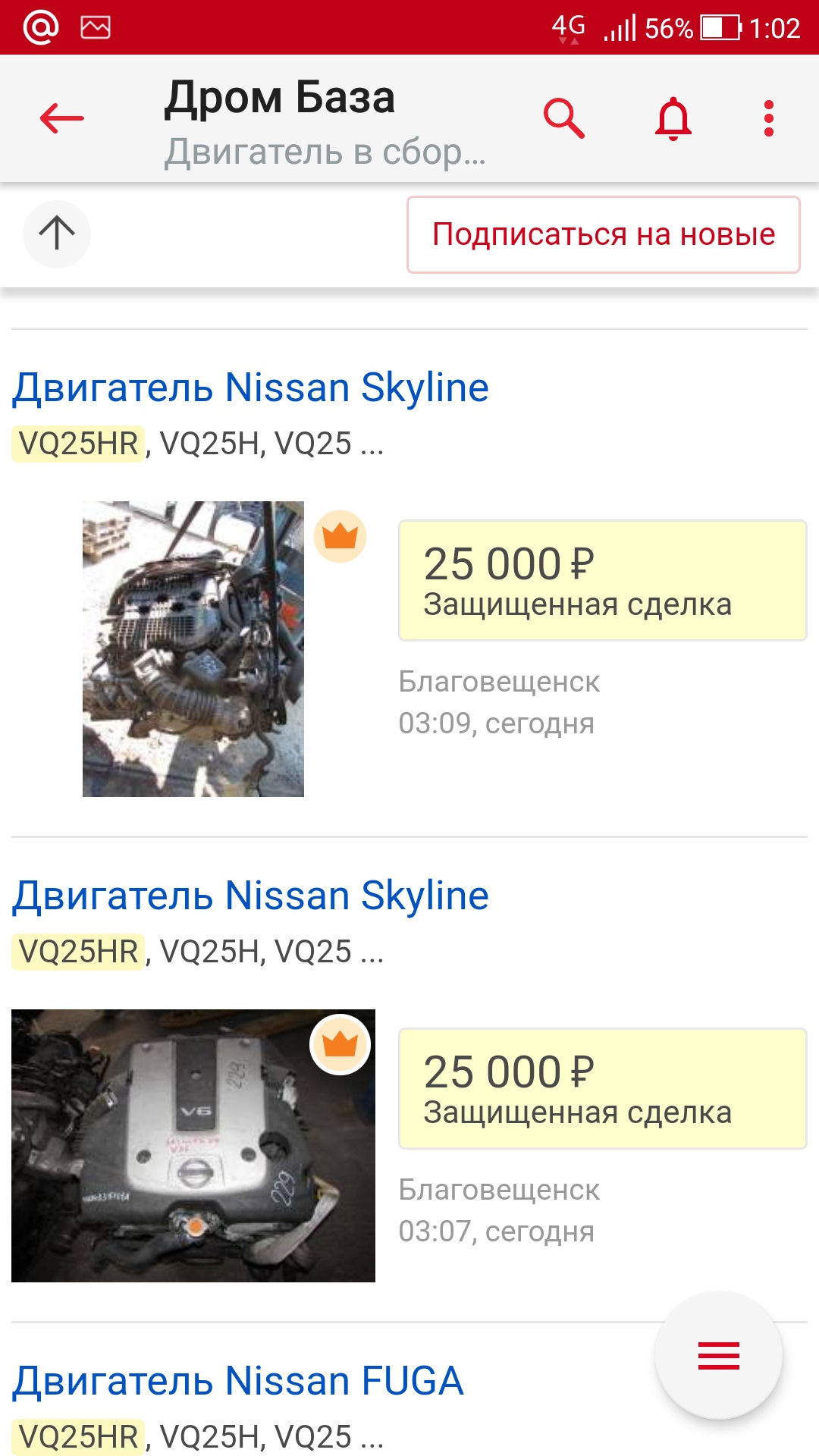Open the V6 engine photo posted 03:07

(193, 1145)
